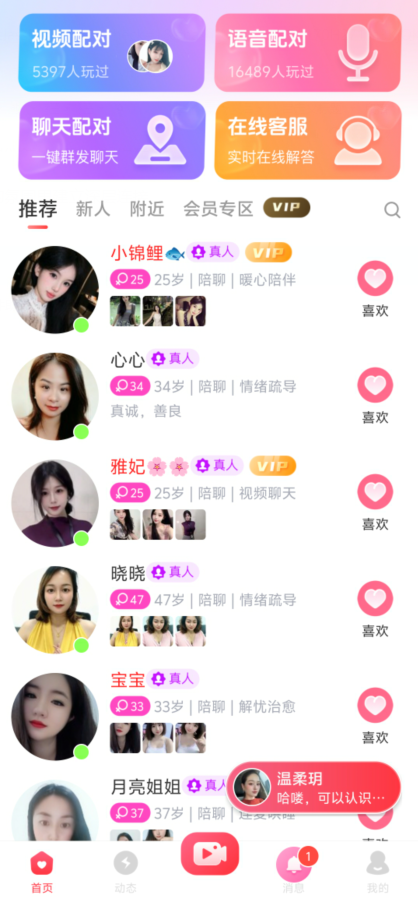Screen dimensions: 418x897
Task: Switch to the 附近 tab
Action: click(x=147, y=209)
